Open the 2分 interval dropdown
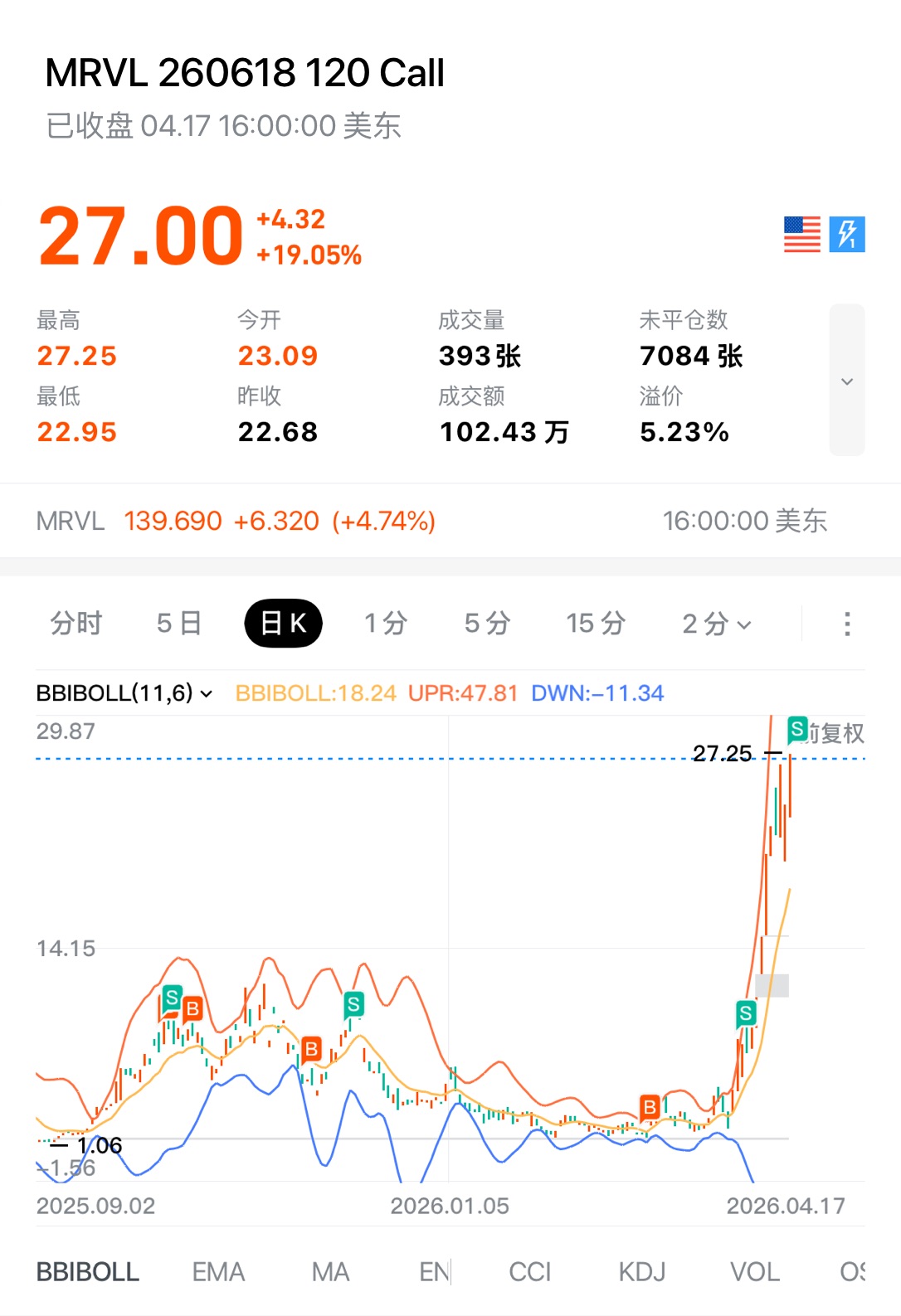Screen dimensions: 901x1316 click(716, 623)
